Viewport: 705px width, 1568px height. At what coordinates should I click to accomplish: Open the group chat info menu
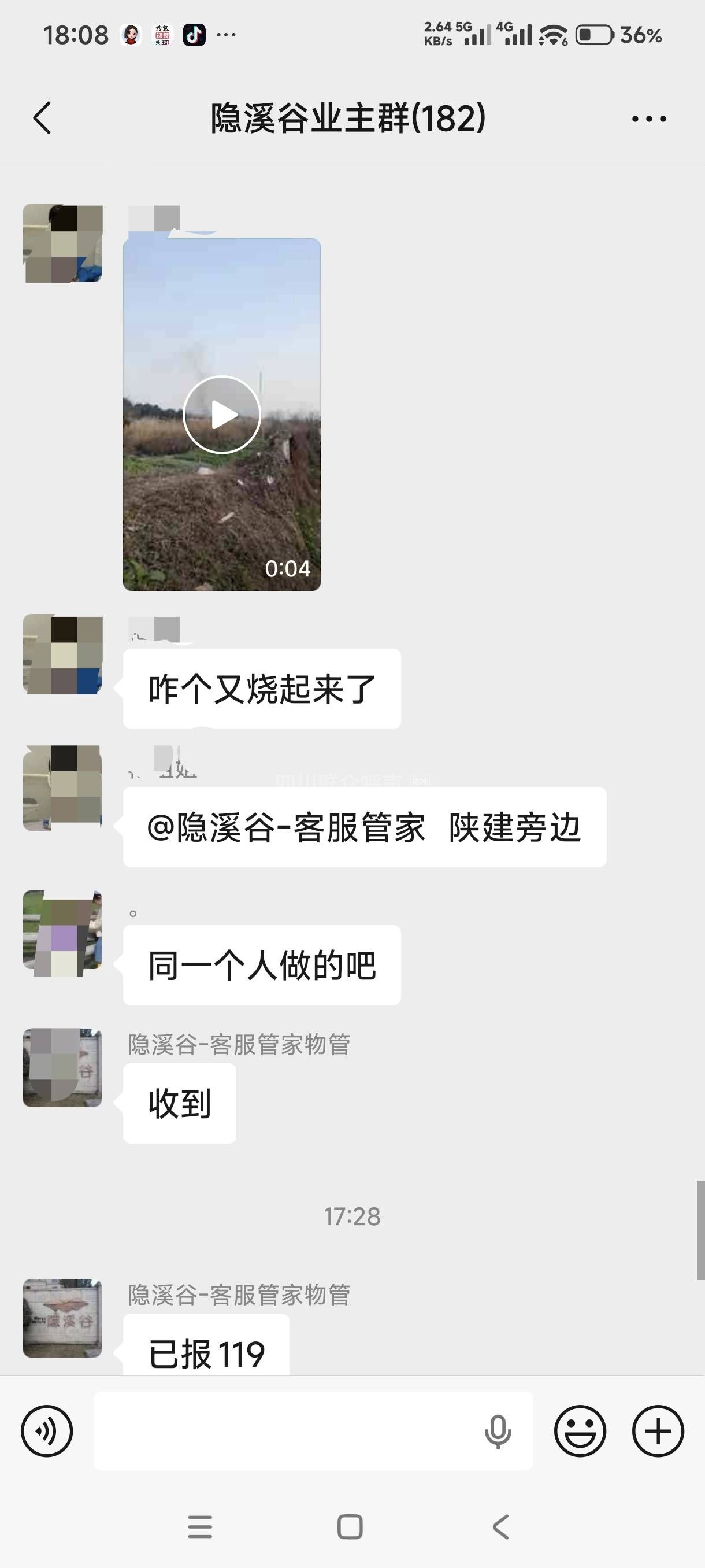click(x=648, y=119)
